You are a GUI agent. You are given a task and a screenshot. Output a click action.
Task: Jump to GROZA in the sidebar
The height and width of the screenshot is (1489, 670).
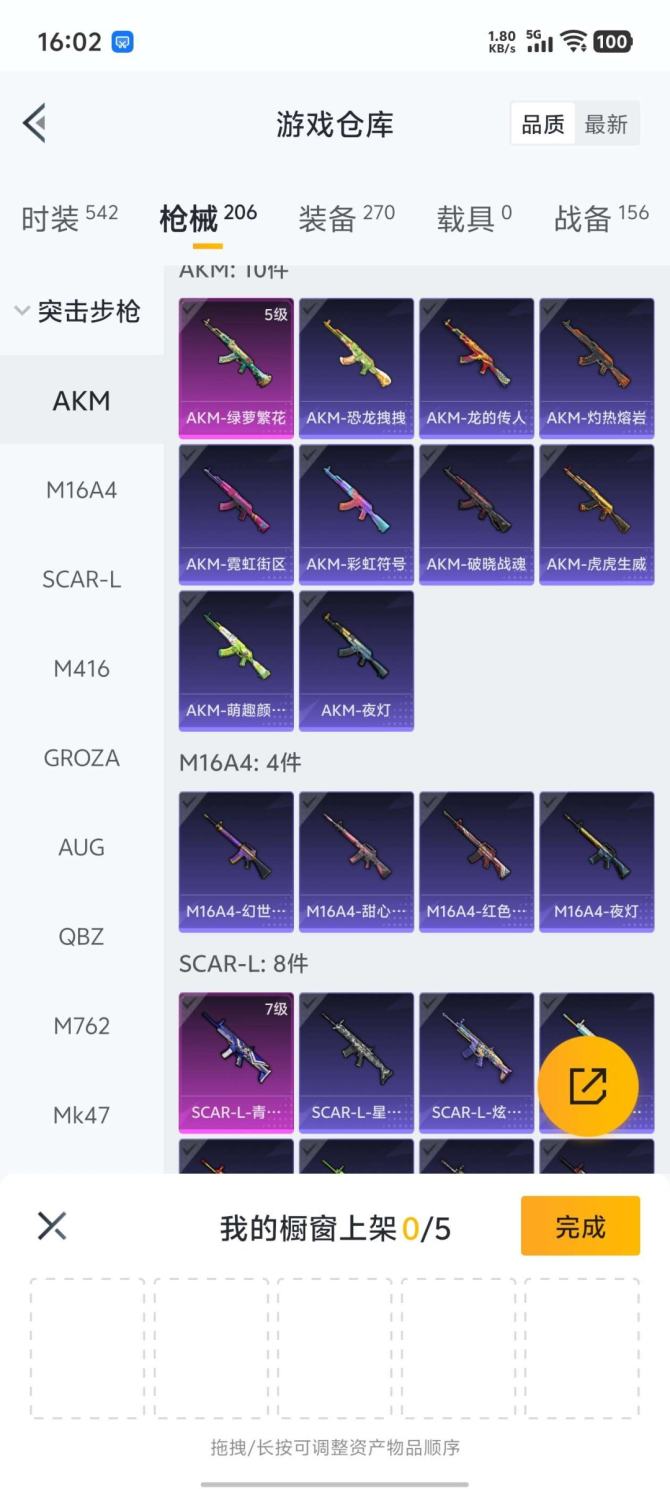pos(81,758)
